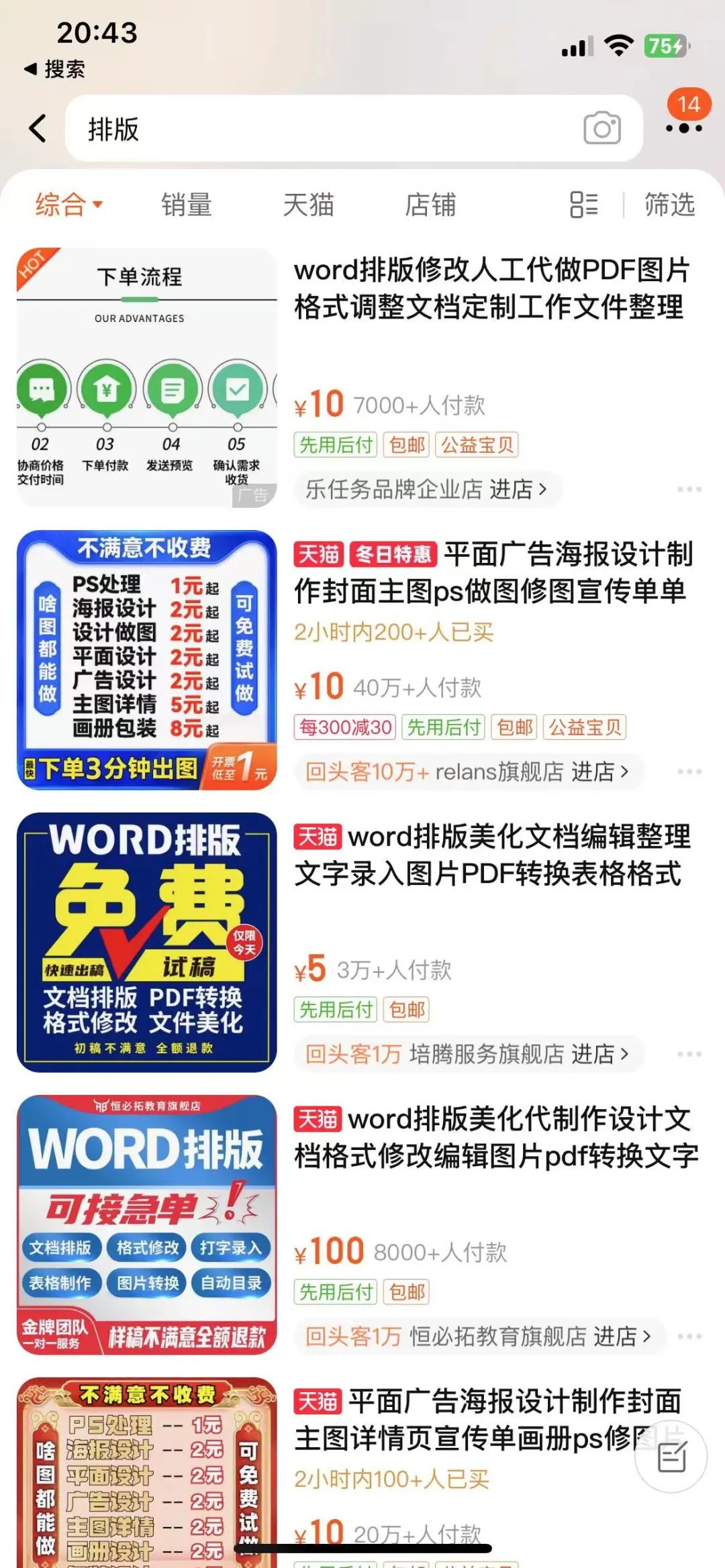Open more options for relans旗舰店 item
Screen dimensions: 725x1568
pyautogui.click(x=689, y=772)
